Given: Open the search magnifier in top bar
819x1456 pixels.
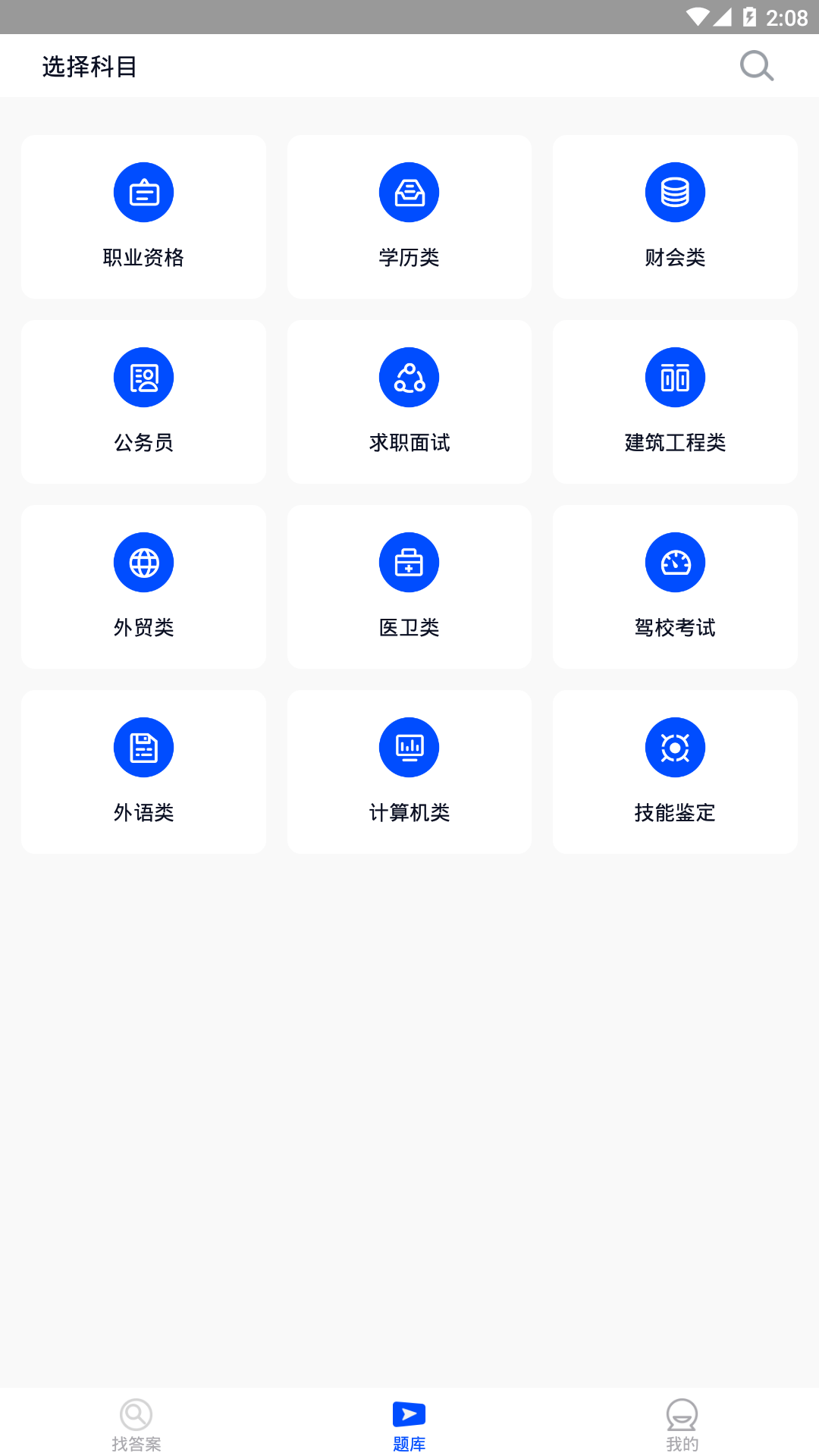Looking at the screenshot, I should click(756, 66).
